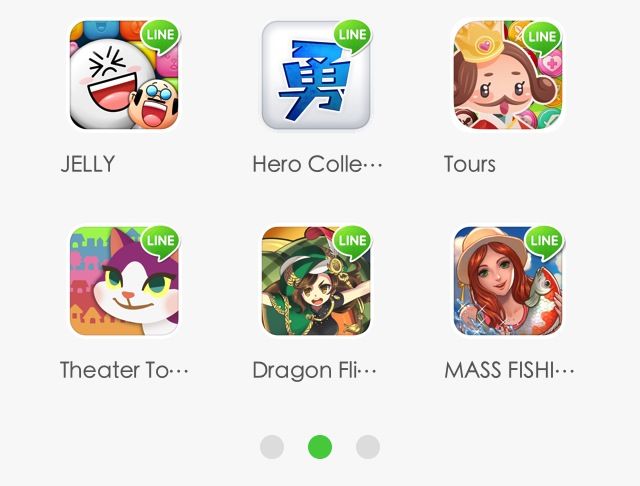This screenshot has height=486, width=640.
Task: Open the Theater Town cat game
Action: coord(124,281)
